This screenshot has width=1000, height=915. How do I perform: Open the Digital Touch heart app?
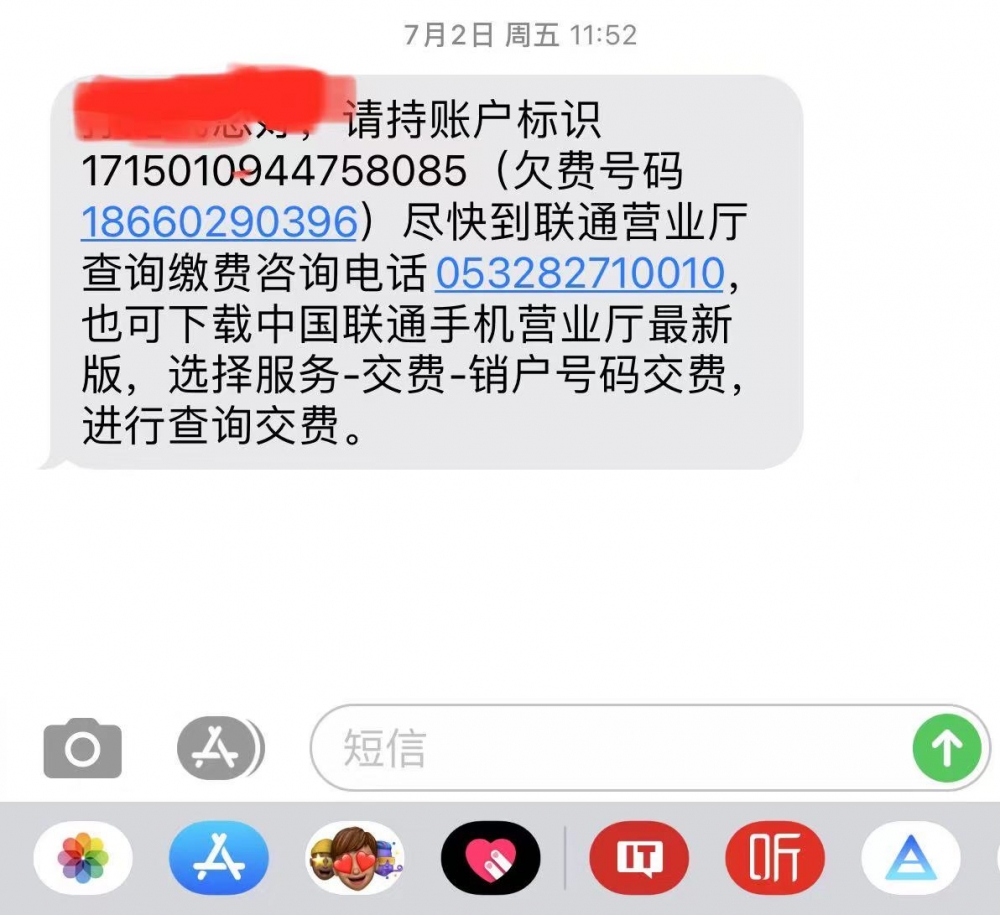[x=491, y=858]
